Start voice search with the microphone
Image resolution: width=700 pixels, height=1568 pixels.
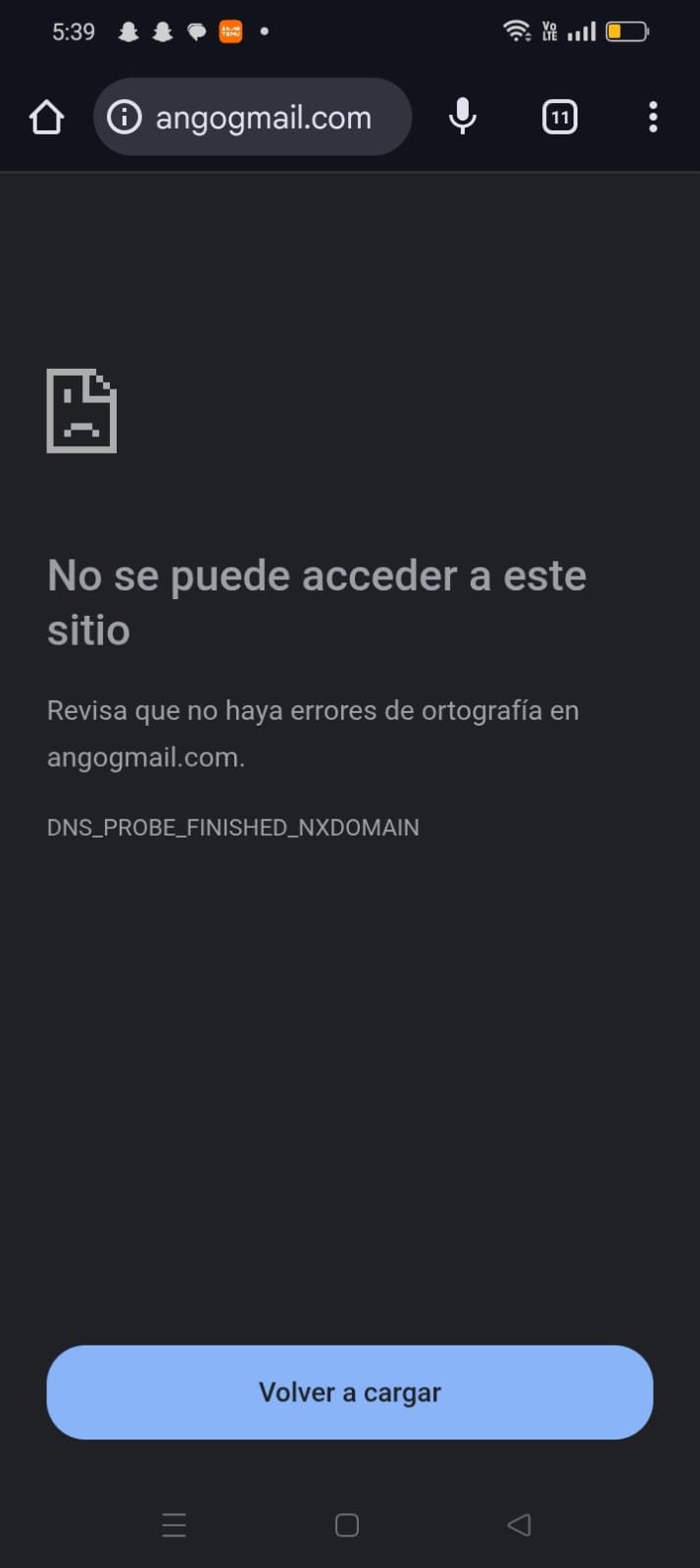click(x=462, y=118)
